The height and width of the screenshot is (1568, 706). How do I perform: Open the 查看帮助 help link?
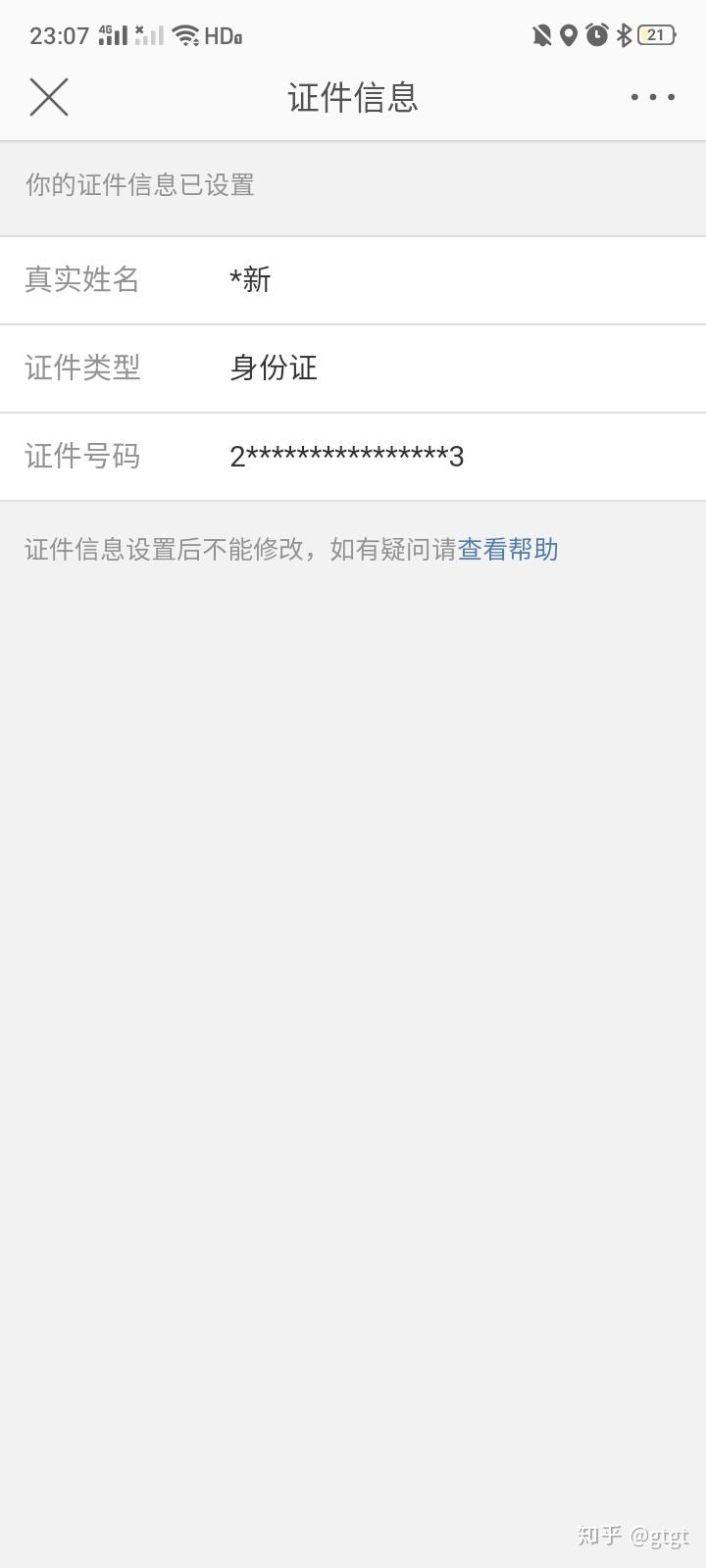point(508,550)
